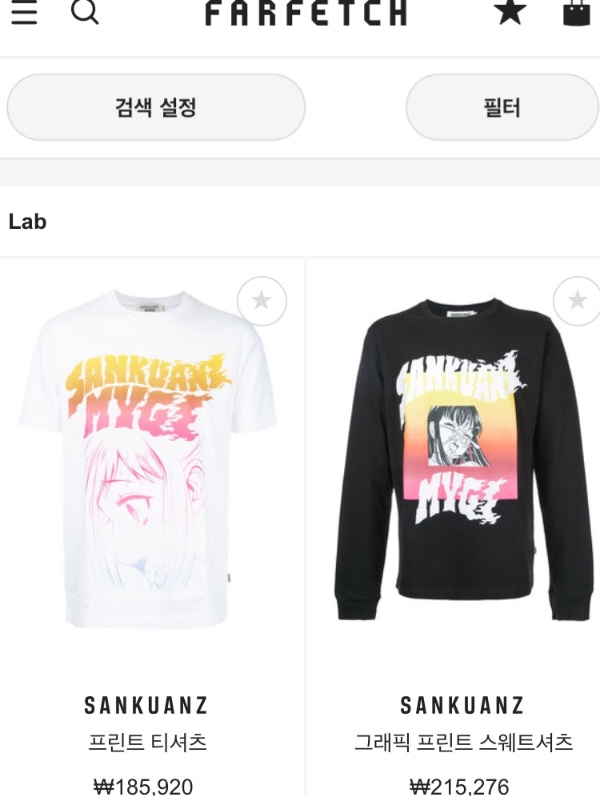Add 프린트 티셔츠 to wishlist
600x796 pixels.
(x=262, y=301)
